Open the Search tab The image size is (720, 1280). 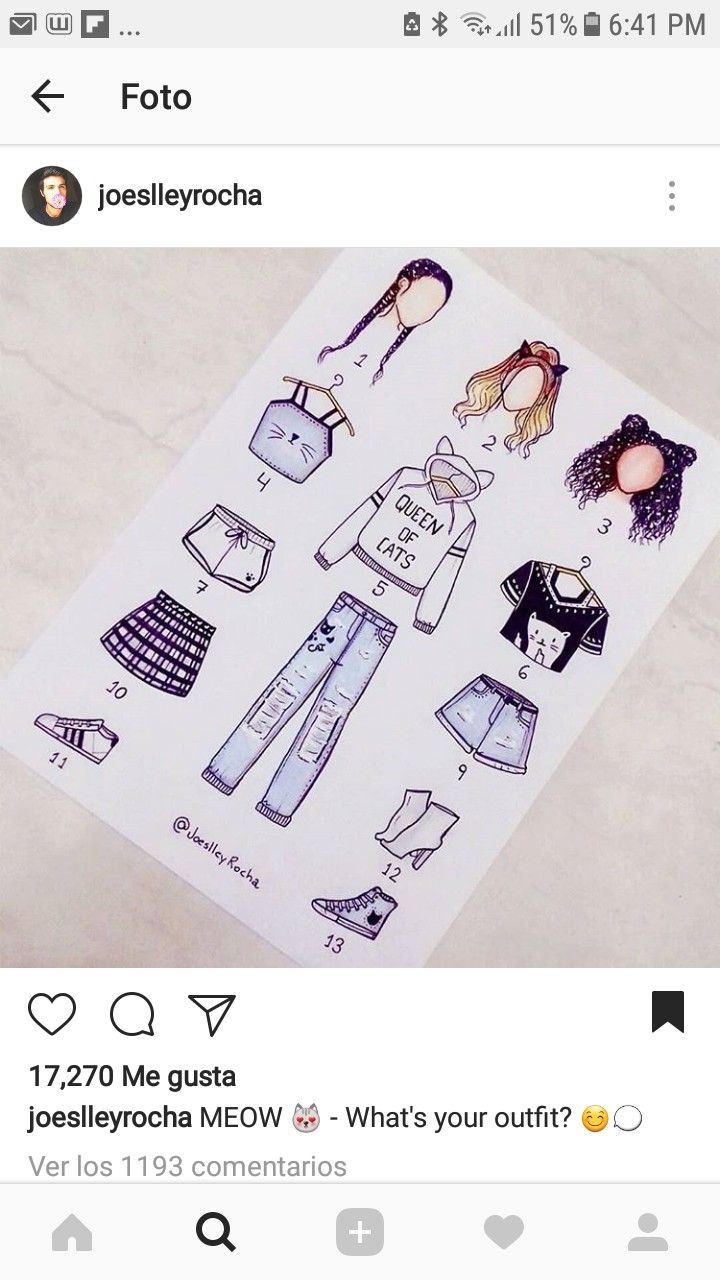[x=216, y=1233]
